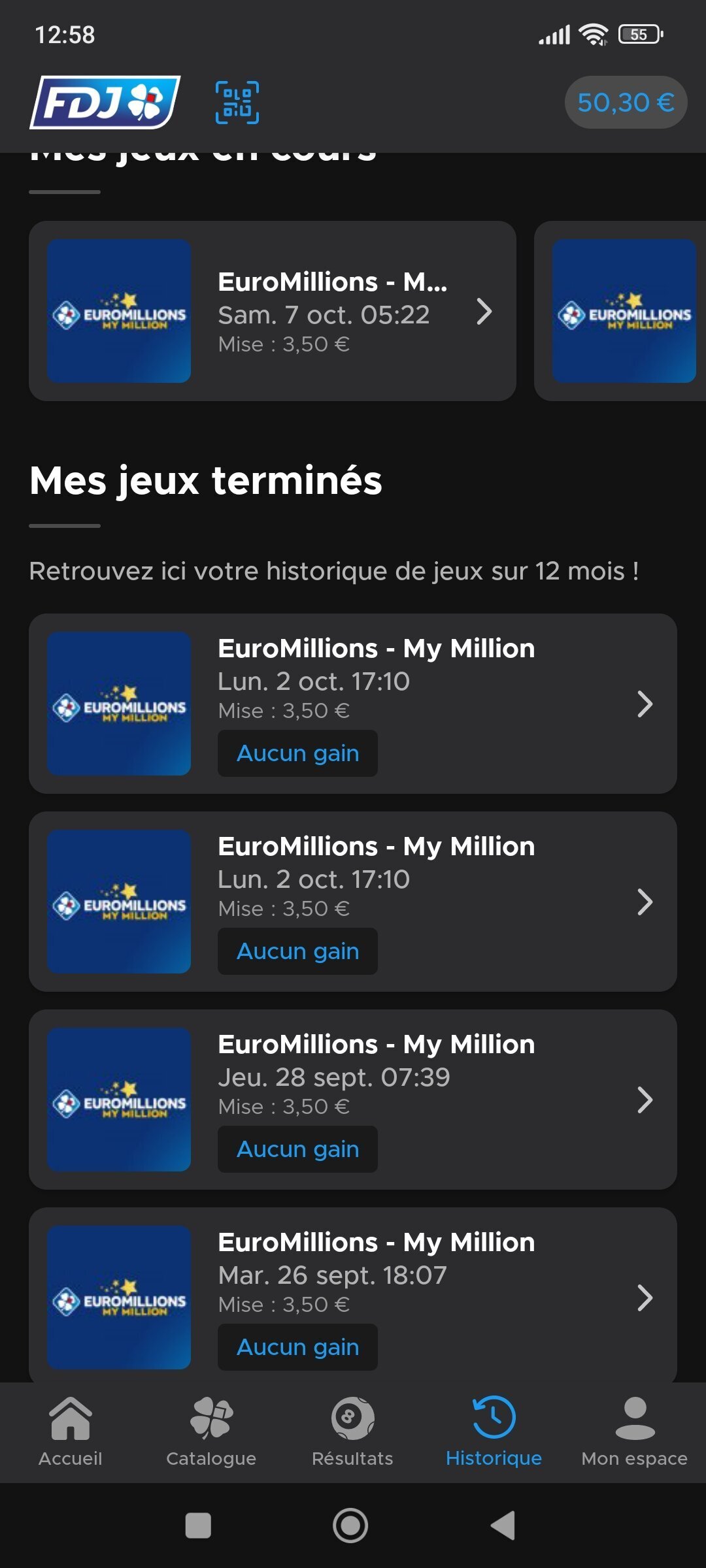The width and height of the screenshot is (706, 1568).
Task: Tap the system back button
Action: click(x=503, y=1526)
